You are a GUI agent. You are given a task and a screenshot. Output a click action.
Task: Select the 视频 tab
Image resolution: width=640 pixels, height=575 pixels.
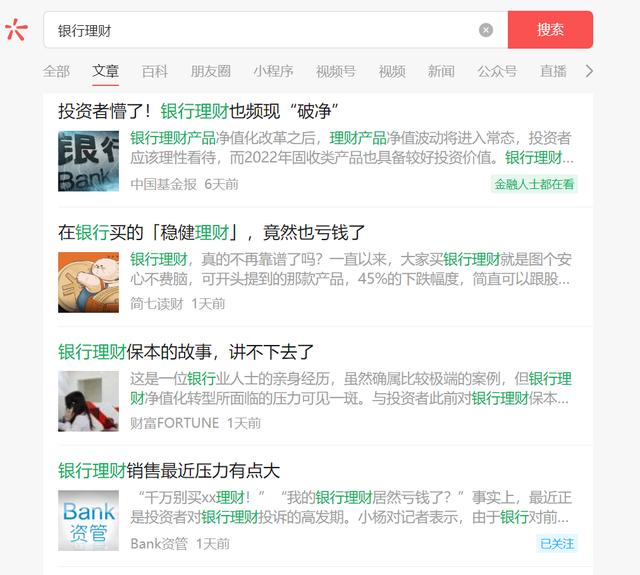pos(392,71)
